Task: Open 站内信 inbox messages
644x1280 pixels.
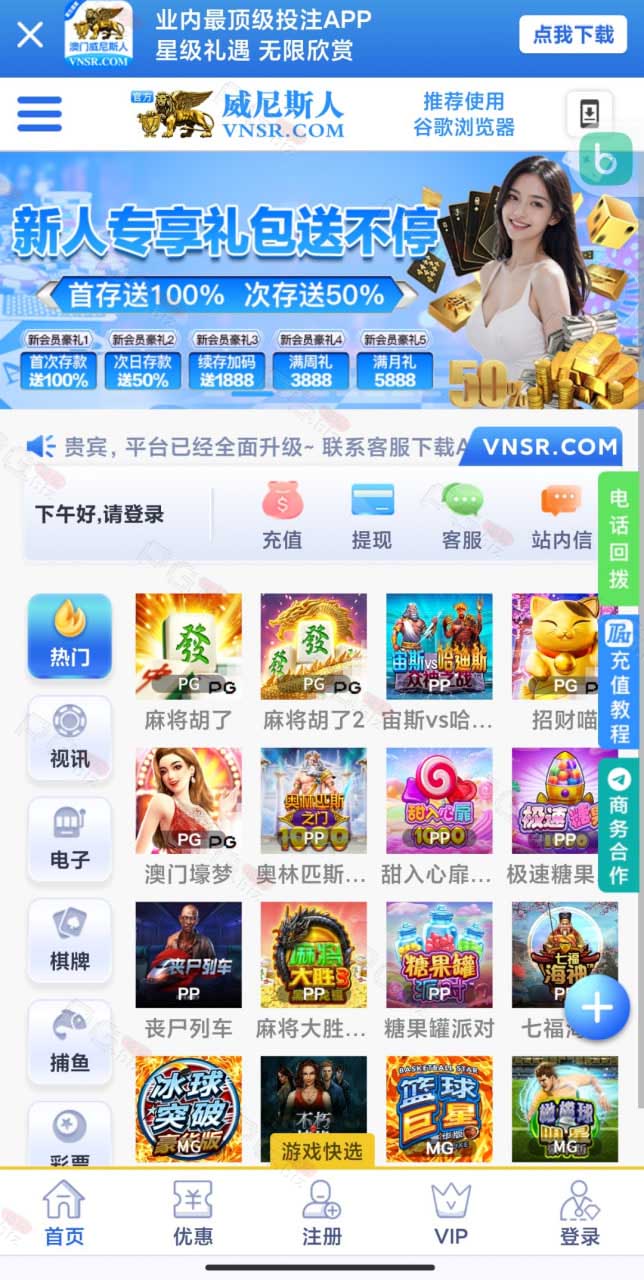Action: click(561, 516)
